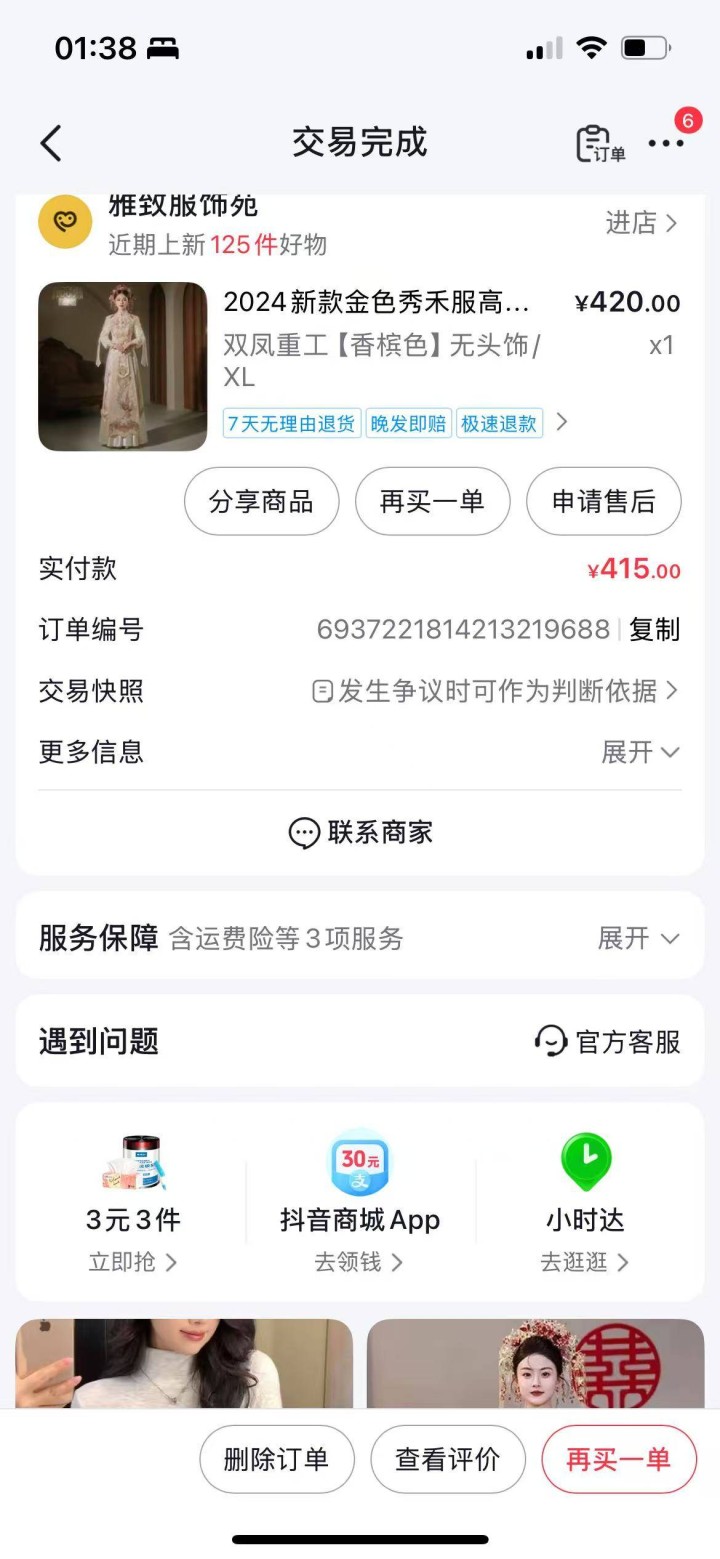Open the three-dot overflow menu
The width and height of the screenshot is (720, 1559).
(x=666, y=144)
